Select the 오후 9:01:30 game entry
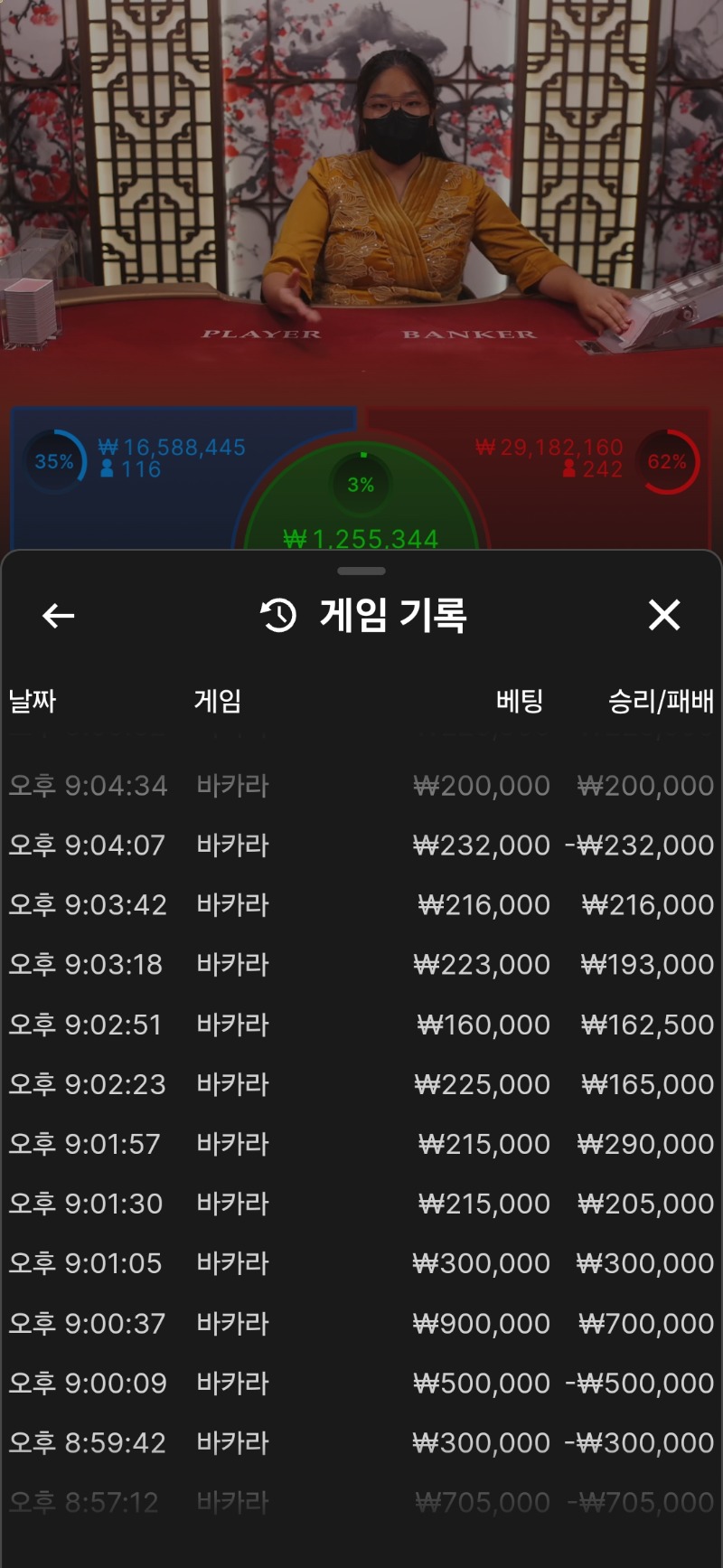Viewport: 723px width, 1568px height. (361, 1204)
